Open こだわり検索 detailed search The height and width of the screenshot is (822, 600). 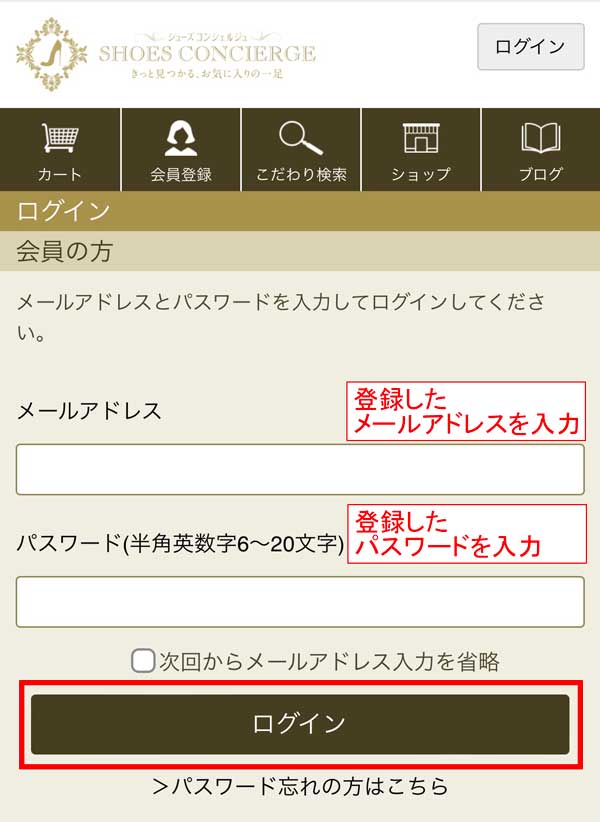coord(301,150)
